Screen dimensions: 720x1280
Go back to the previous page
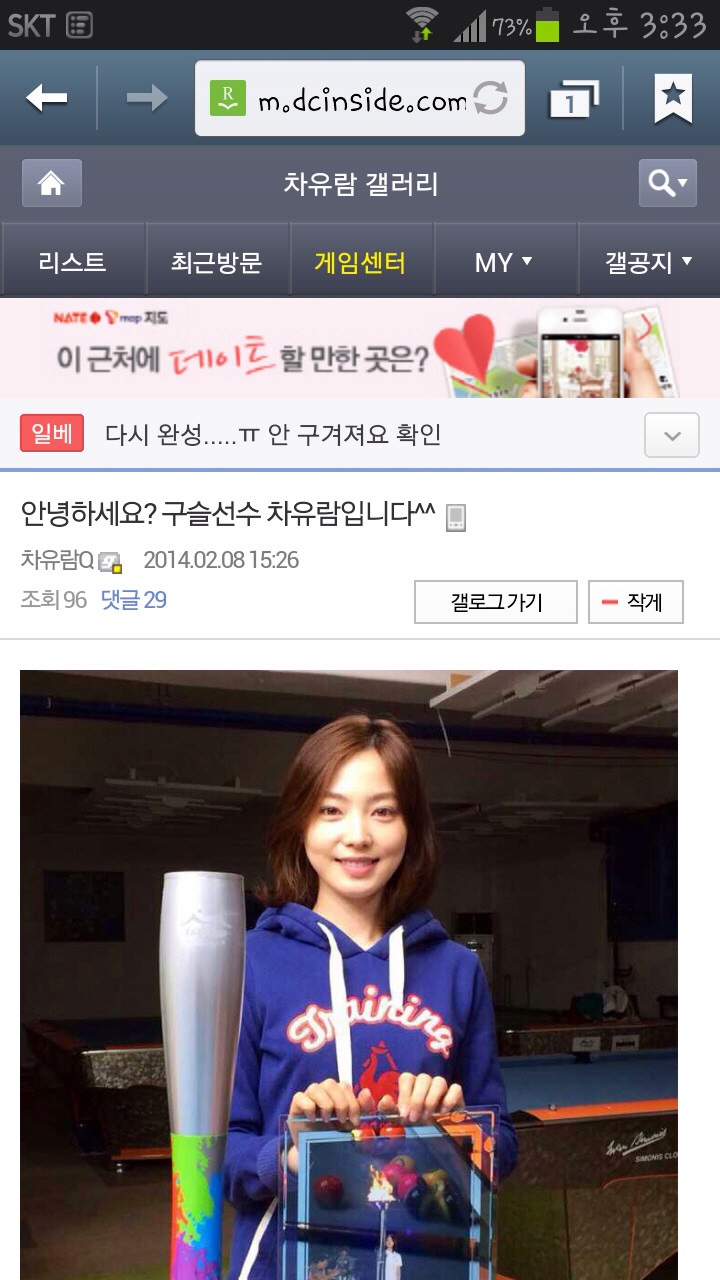[x=47, y=98]
